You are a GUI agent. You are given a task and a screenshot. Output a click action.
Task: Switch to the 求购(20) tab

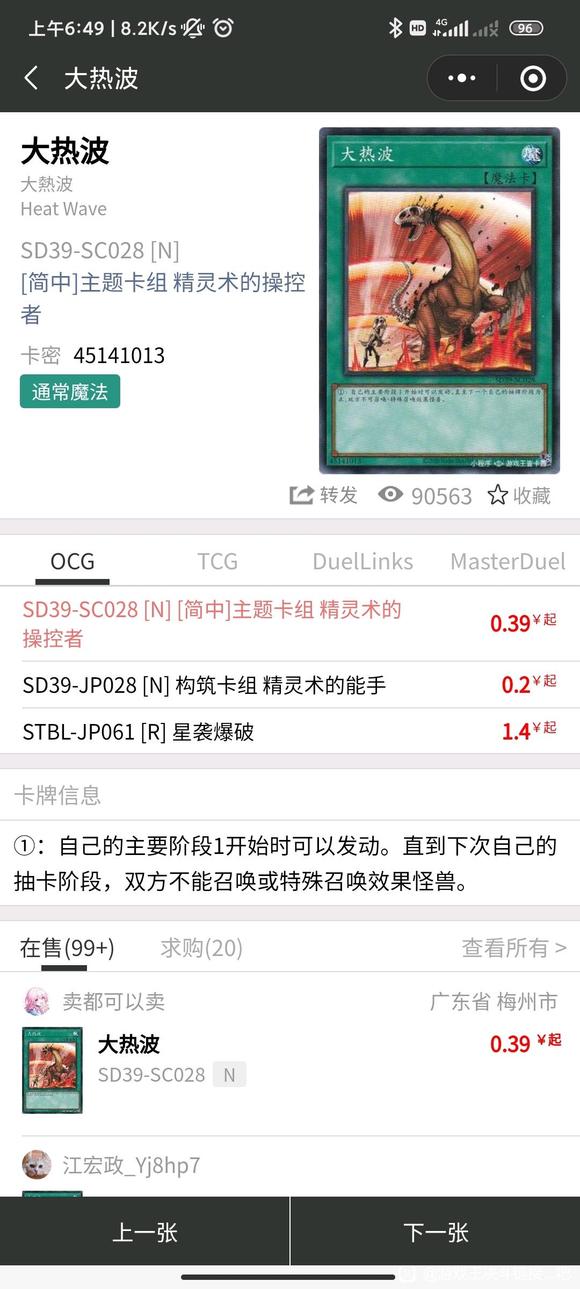(x=201, y=947)
